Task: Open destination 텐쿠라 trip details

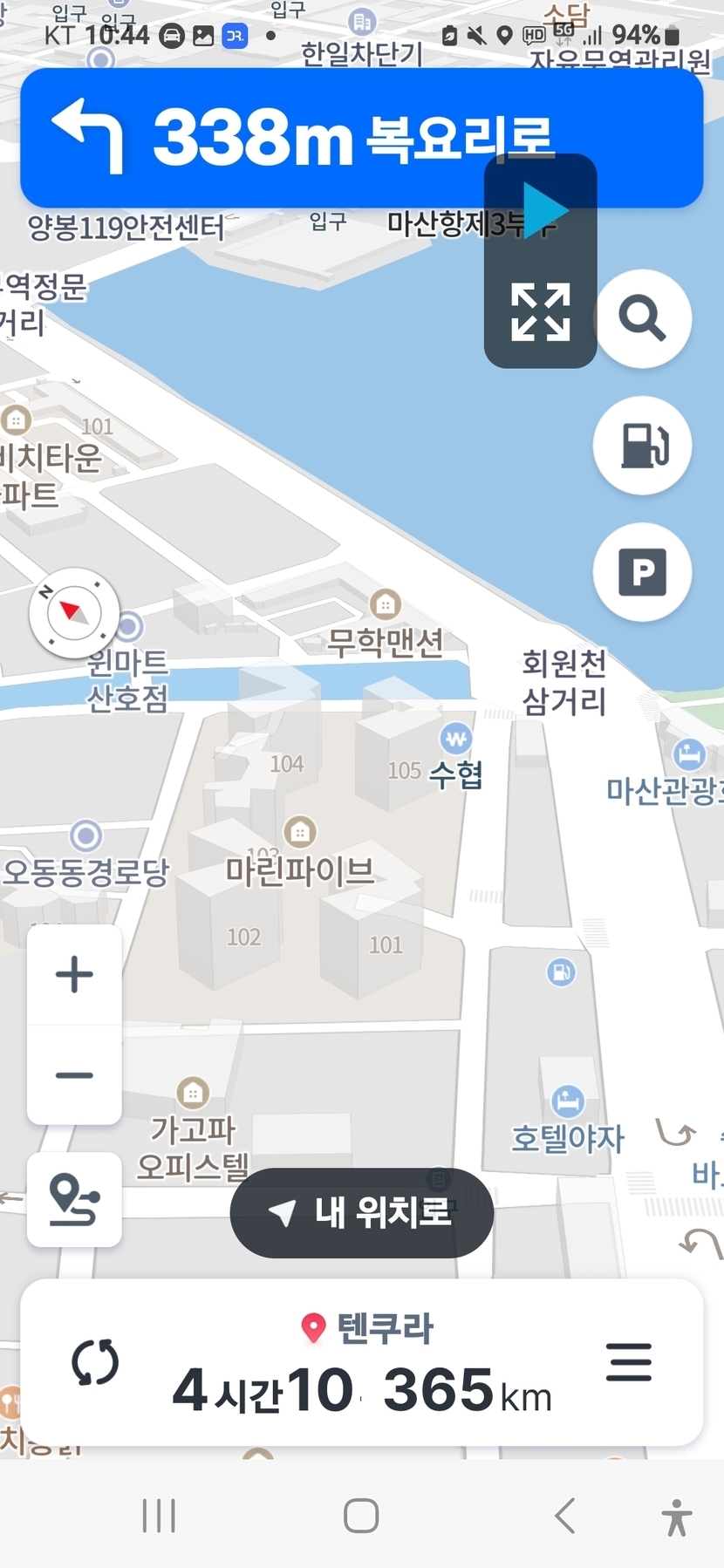Action: 362,1362
